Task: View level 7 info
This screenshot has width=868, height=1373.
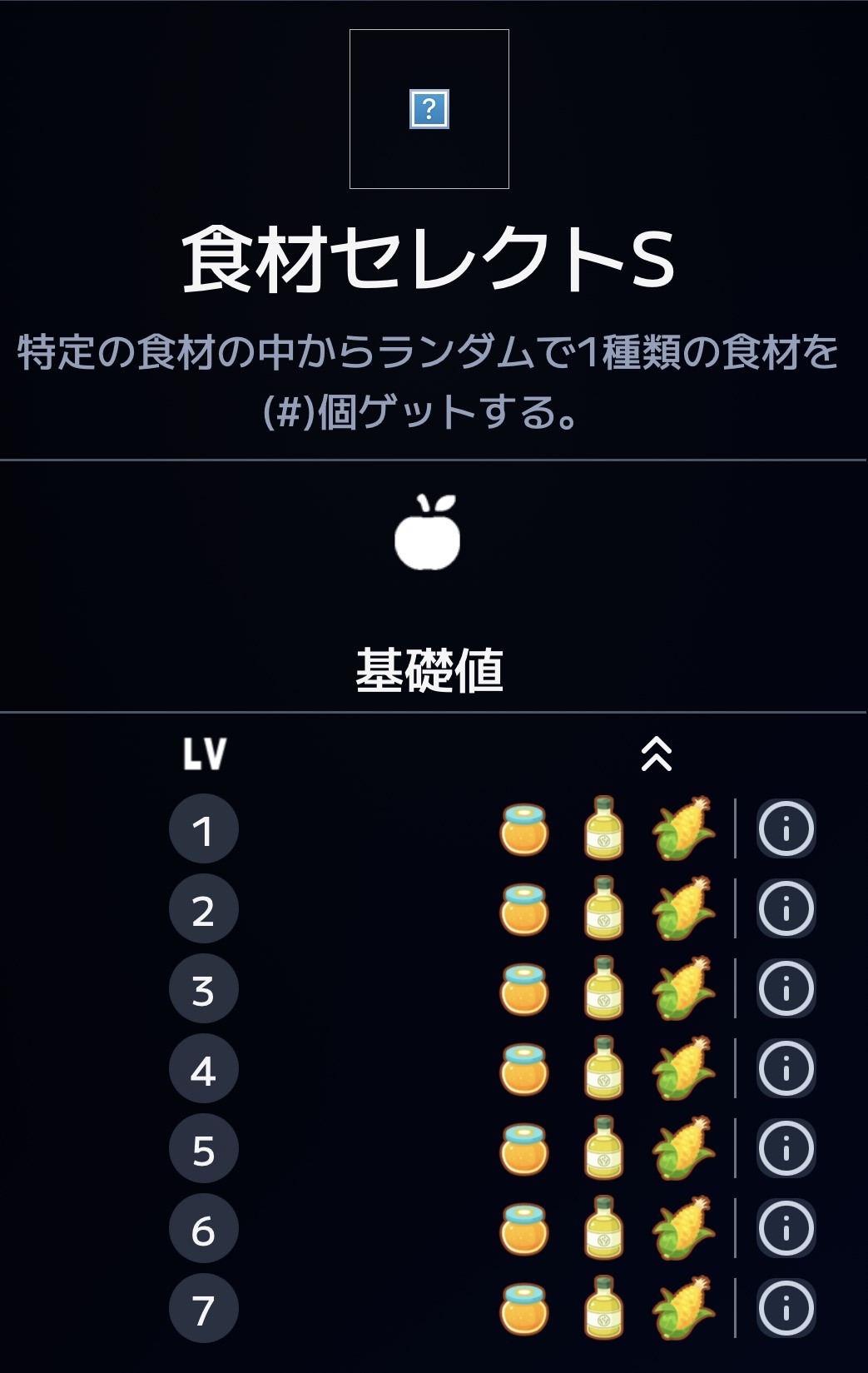Action: click(786, 1308)
